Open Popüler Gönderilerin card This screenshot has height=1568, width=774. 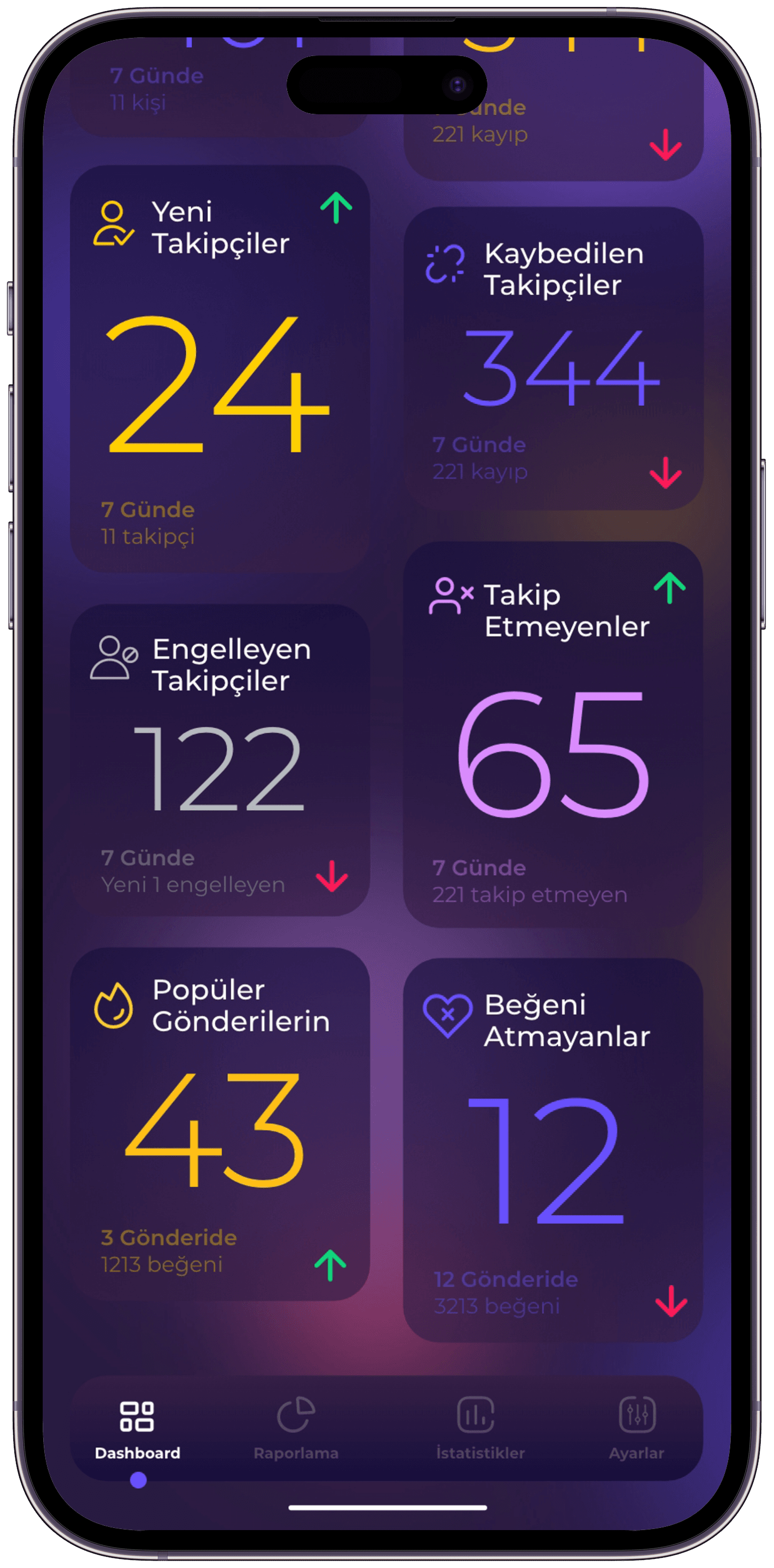click(x=220, y=1124)
